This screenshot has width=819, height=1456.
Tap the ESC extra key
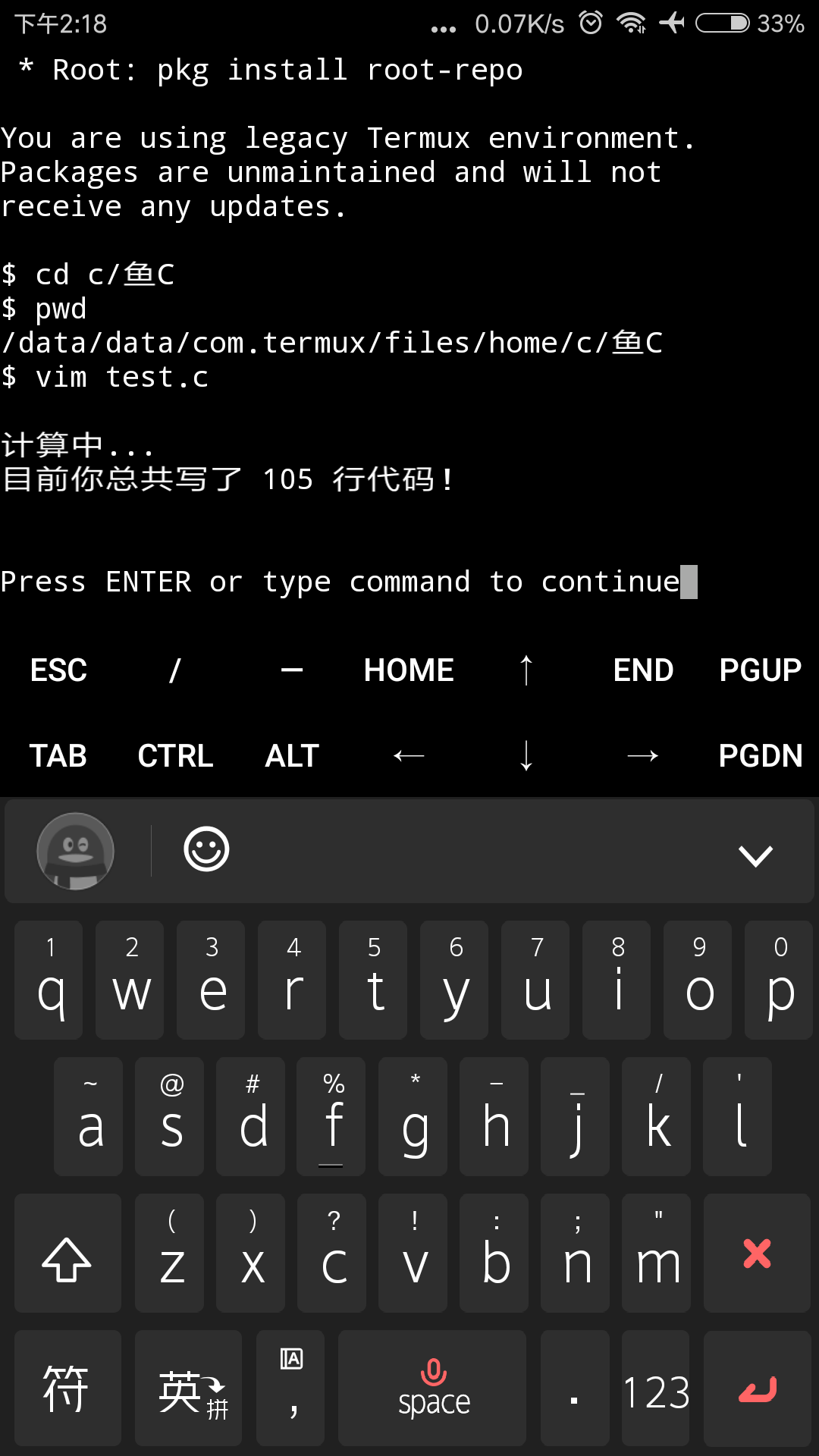pyautogui.click(x=58, y=670)
